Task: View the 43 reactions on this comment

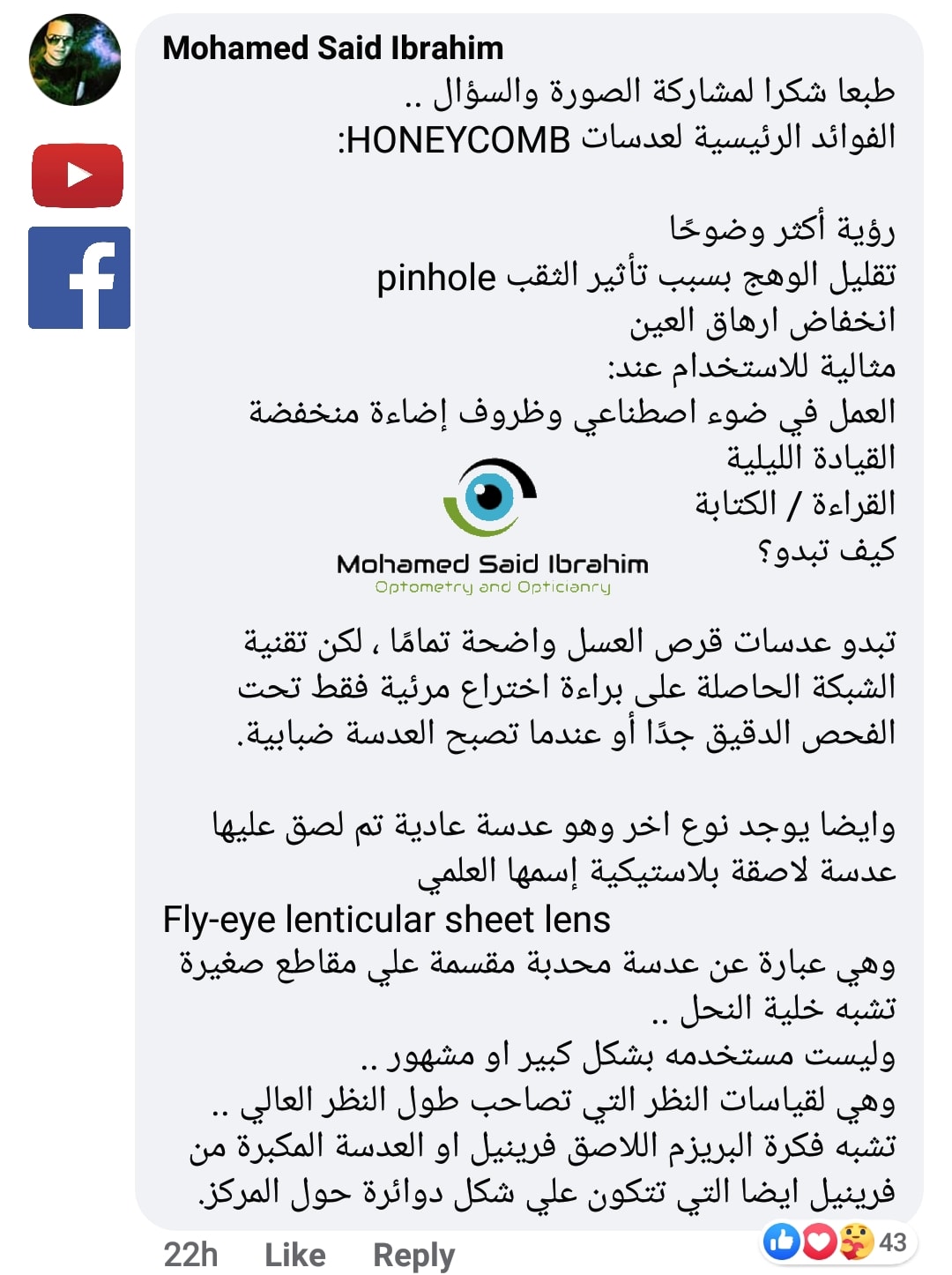Action: point(839,1241)
